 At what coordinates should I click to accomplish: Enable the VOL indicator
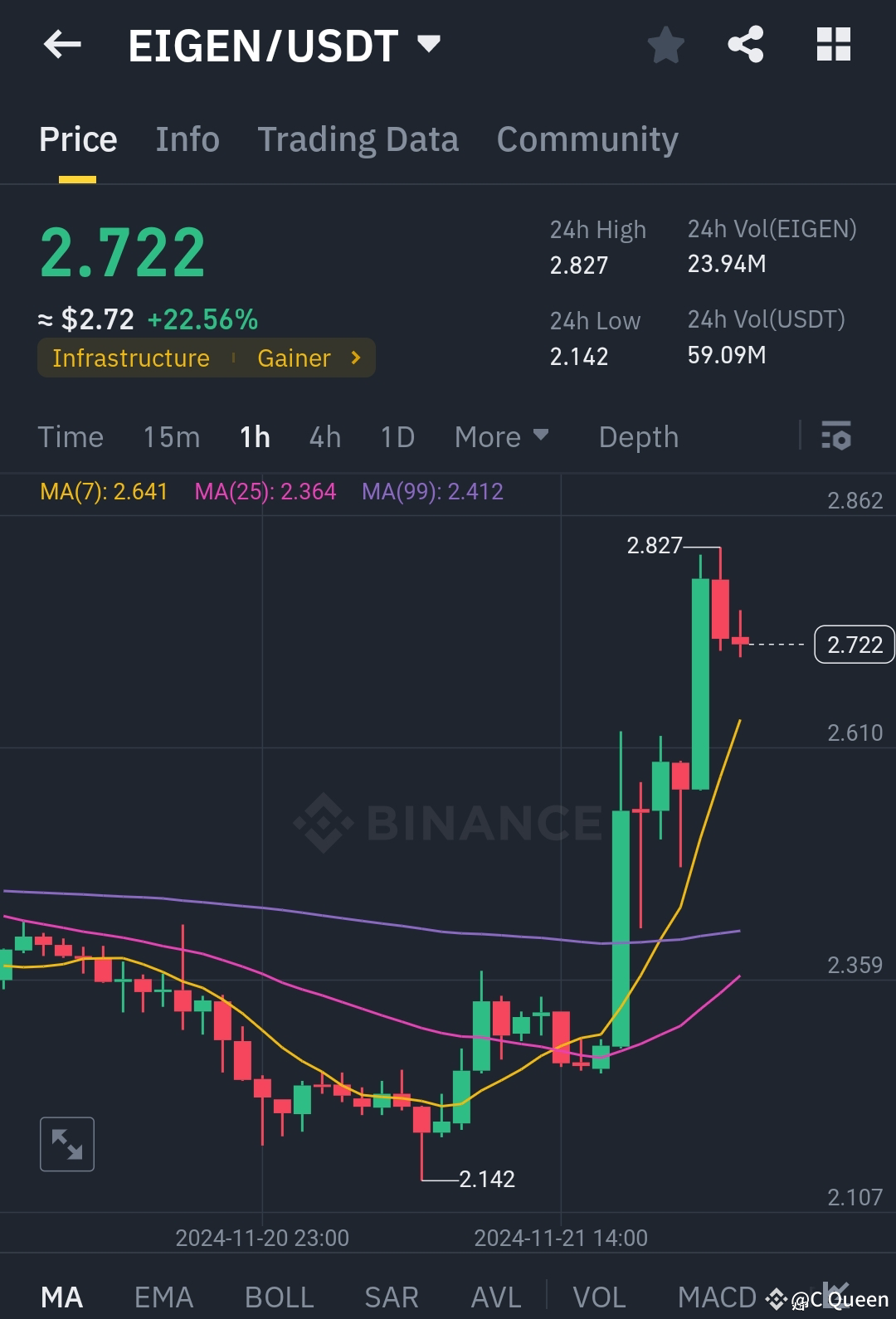pos(600,1296)
